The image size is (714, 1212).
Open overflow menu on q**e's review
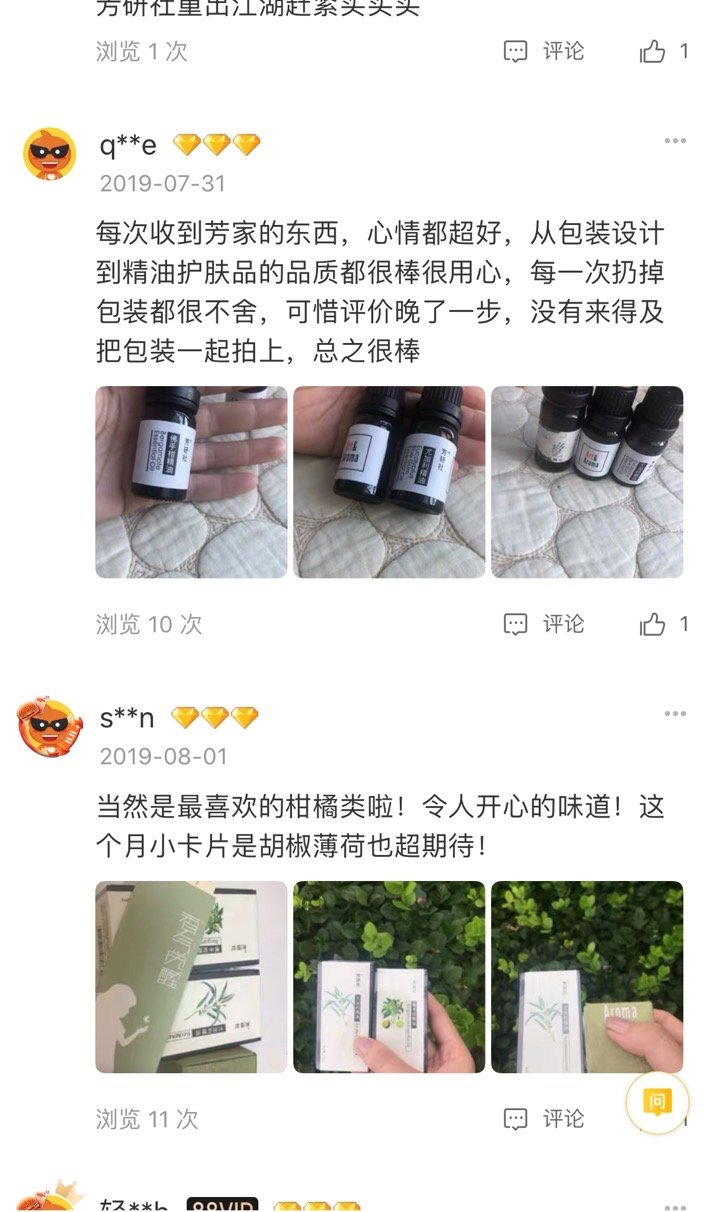(675, 141)
